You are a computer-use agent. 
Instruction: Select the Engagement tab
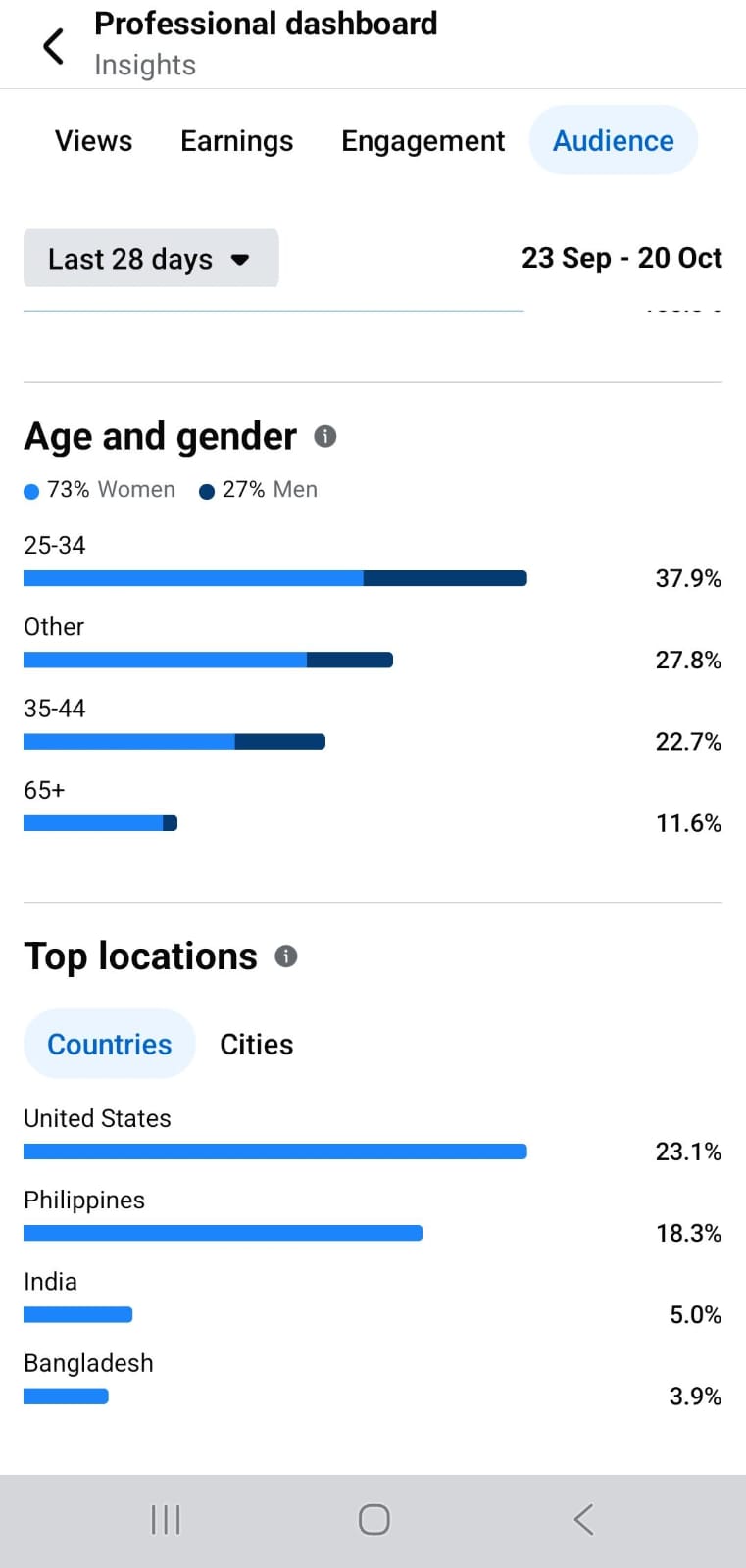click(423, 141)
